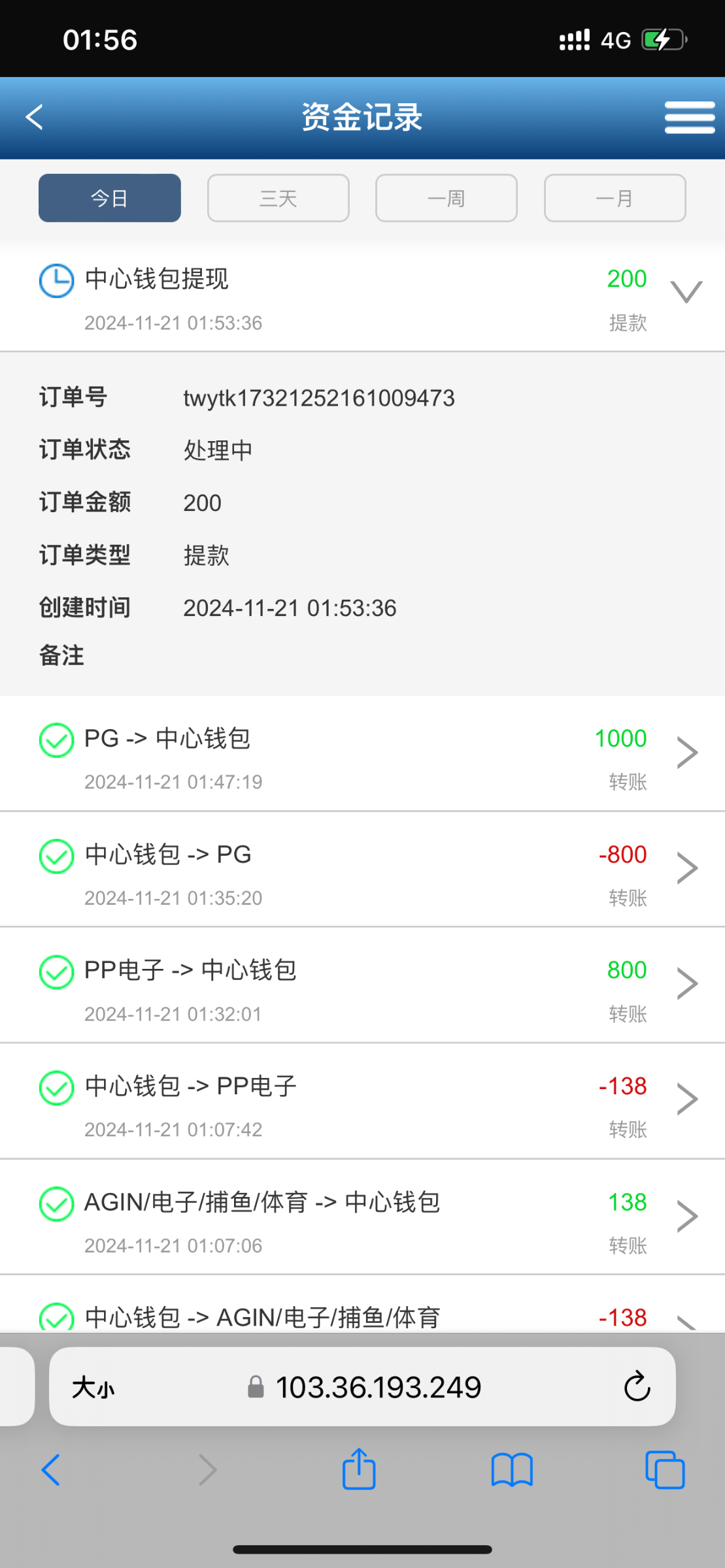This screenshot has height=1568, width=725.
Task: Collapse the 中心钱包提现 record details
Action: [686, 291]
